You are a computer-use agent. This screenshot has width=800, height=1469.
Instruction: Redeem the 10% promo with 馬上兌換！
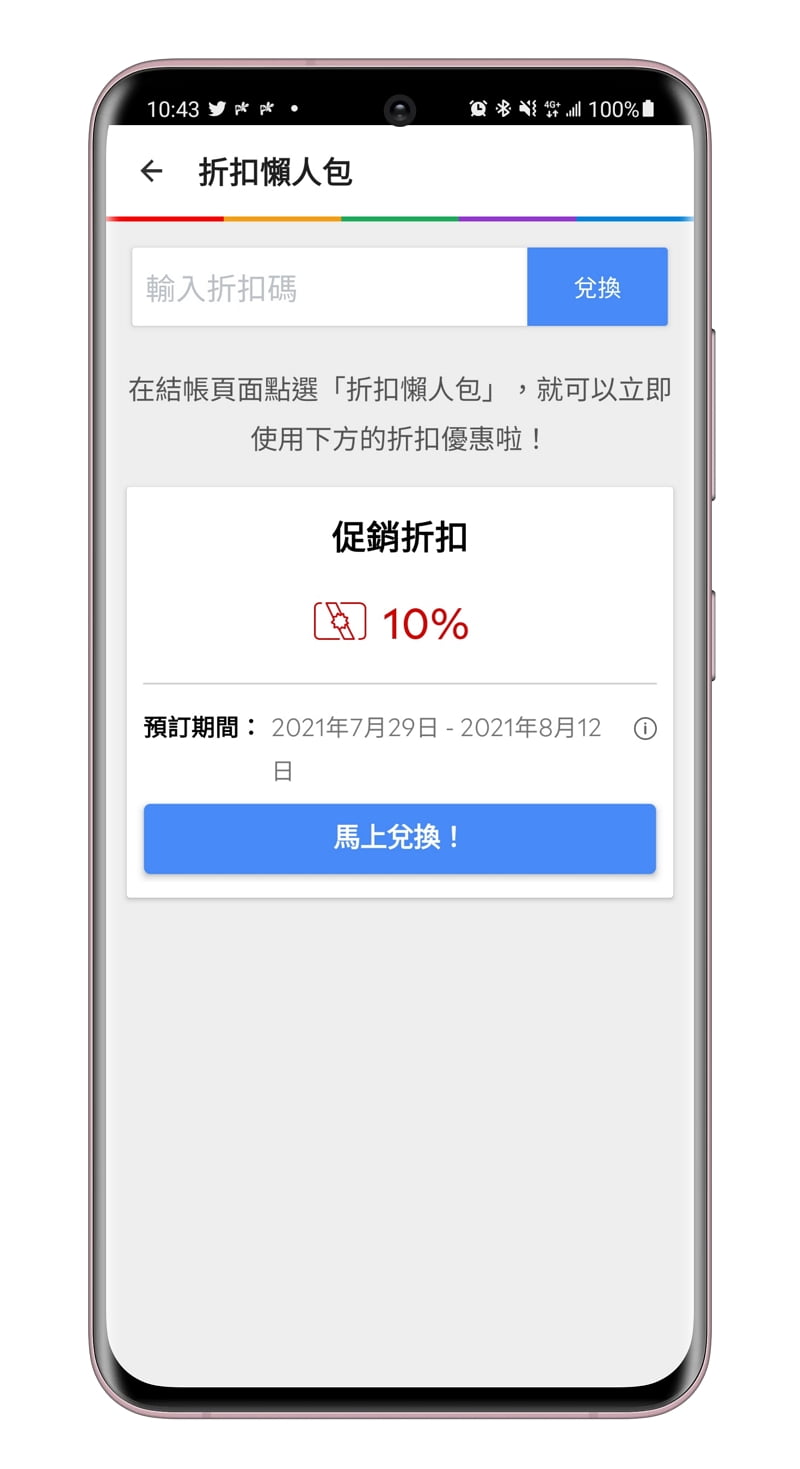pos(400,838)
